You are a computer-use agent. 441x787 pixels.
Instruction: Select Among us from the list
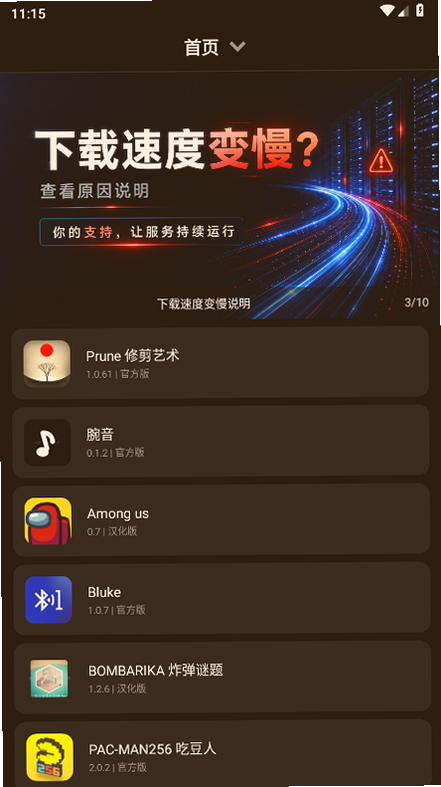click(221, 520)
